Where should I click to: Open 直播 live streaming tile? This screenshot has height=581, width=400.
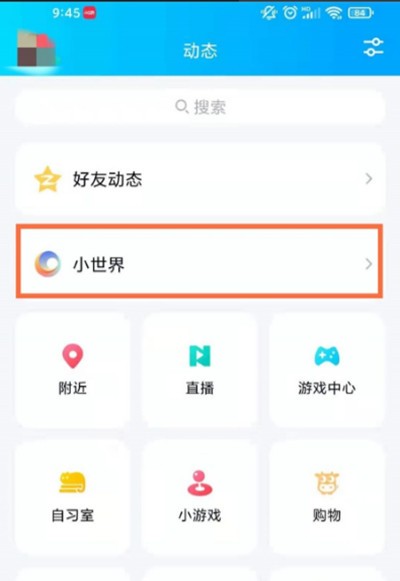[x=200, y=371]
